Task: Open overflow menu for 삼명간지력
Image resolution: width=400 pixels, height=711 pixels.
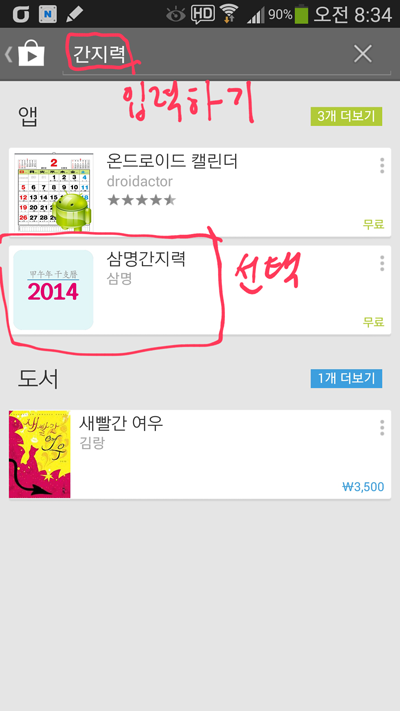Action: [x=382, y=263]
